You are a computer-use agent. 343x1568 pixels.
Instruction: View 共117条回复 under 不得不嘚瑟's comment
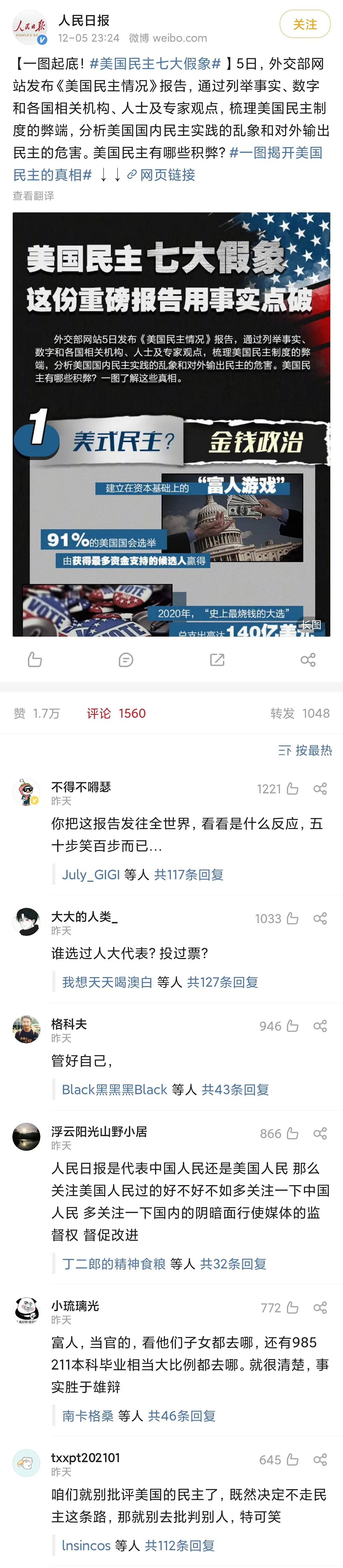pyautogui.click(x=189, y=875)
